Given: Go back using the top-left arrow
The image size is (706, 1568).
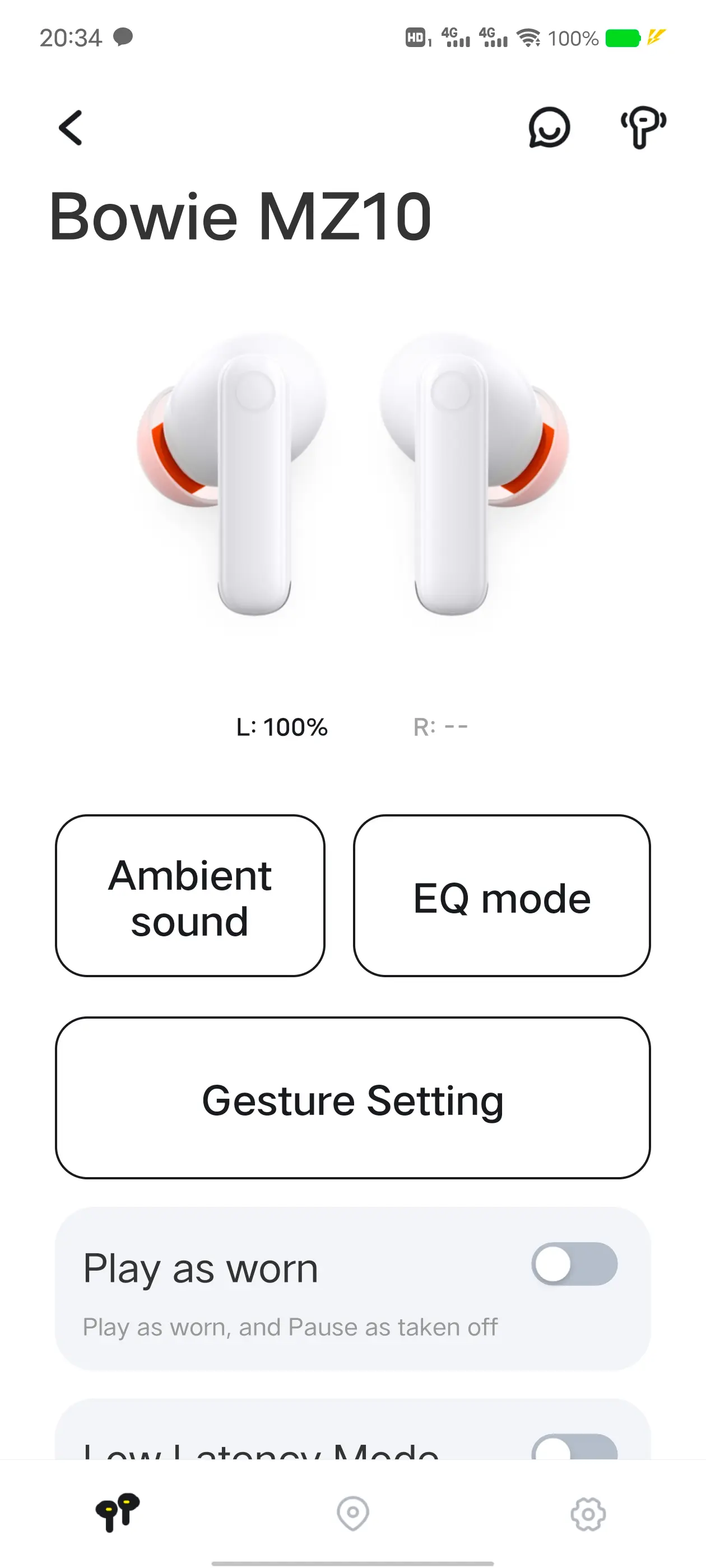Looking at the screenshot, I should coord(71,128).
